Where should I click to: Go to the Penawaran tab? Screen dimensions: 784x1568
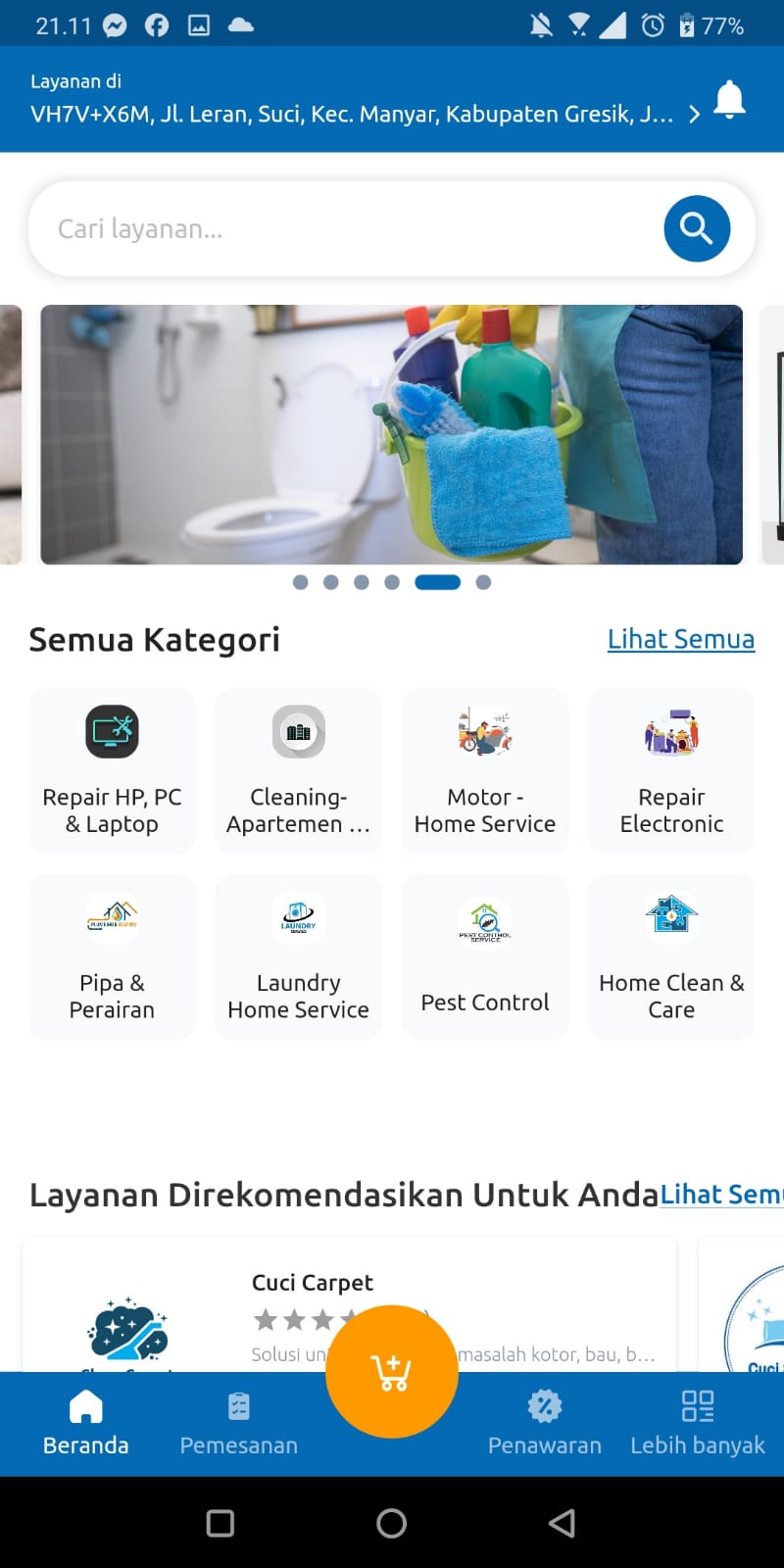point(544,1423)
